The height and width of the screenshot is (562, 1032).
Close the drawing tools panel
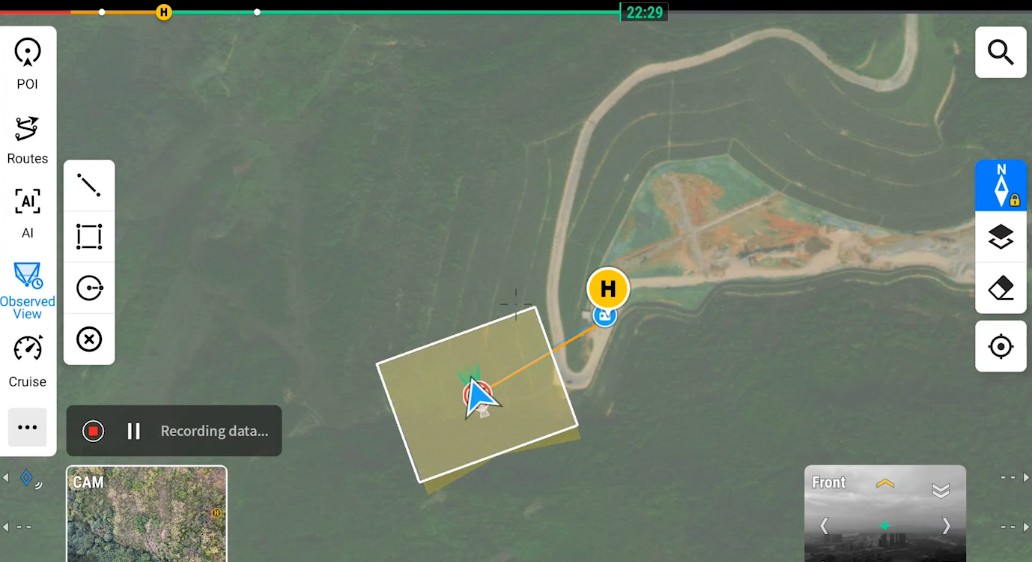point(89,339)
